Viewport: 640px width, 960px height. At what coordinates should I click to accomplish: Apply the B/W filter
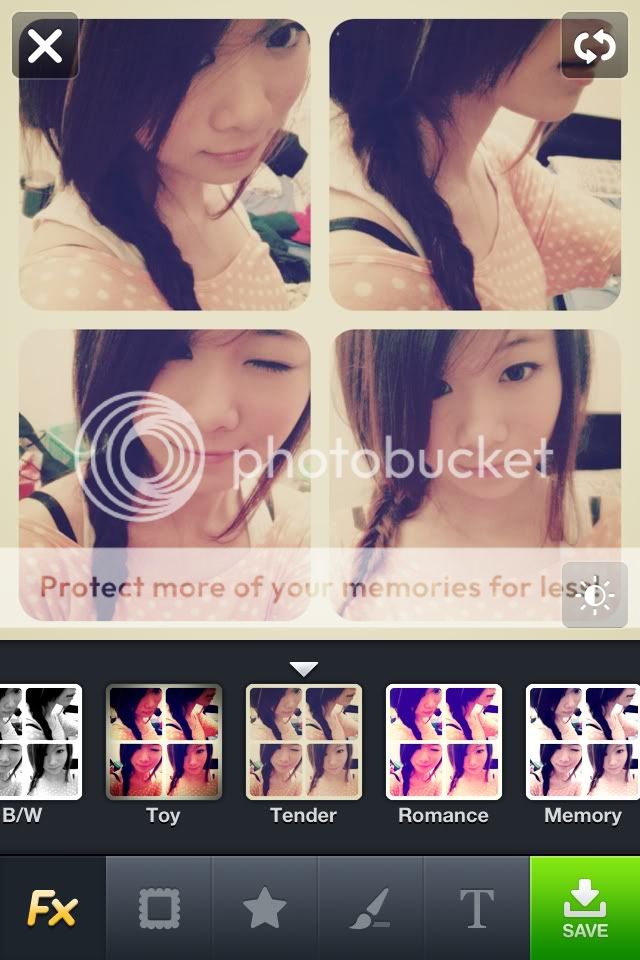[40, 742]
